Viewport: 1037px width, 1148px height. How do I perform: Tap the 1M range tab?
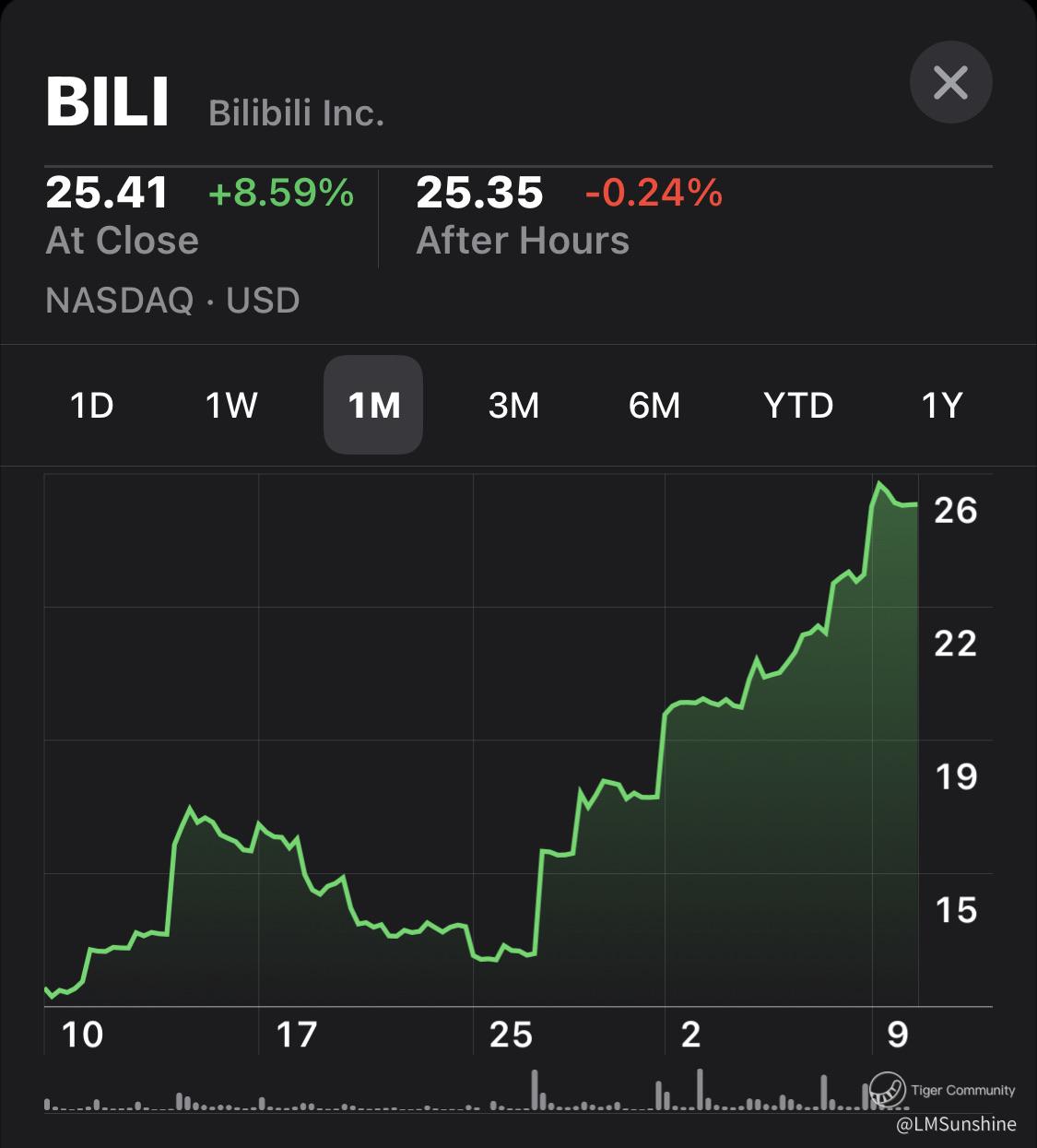pos(373,405)
